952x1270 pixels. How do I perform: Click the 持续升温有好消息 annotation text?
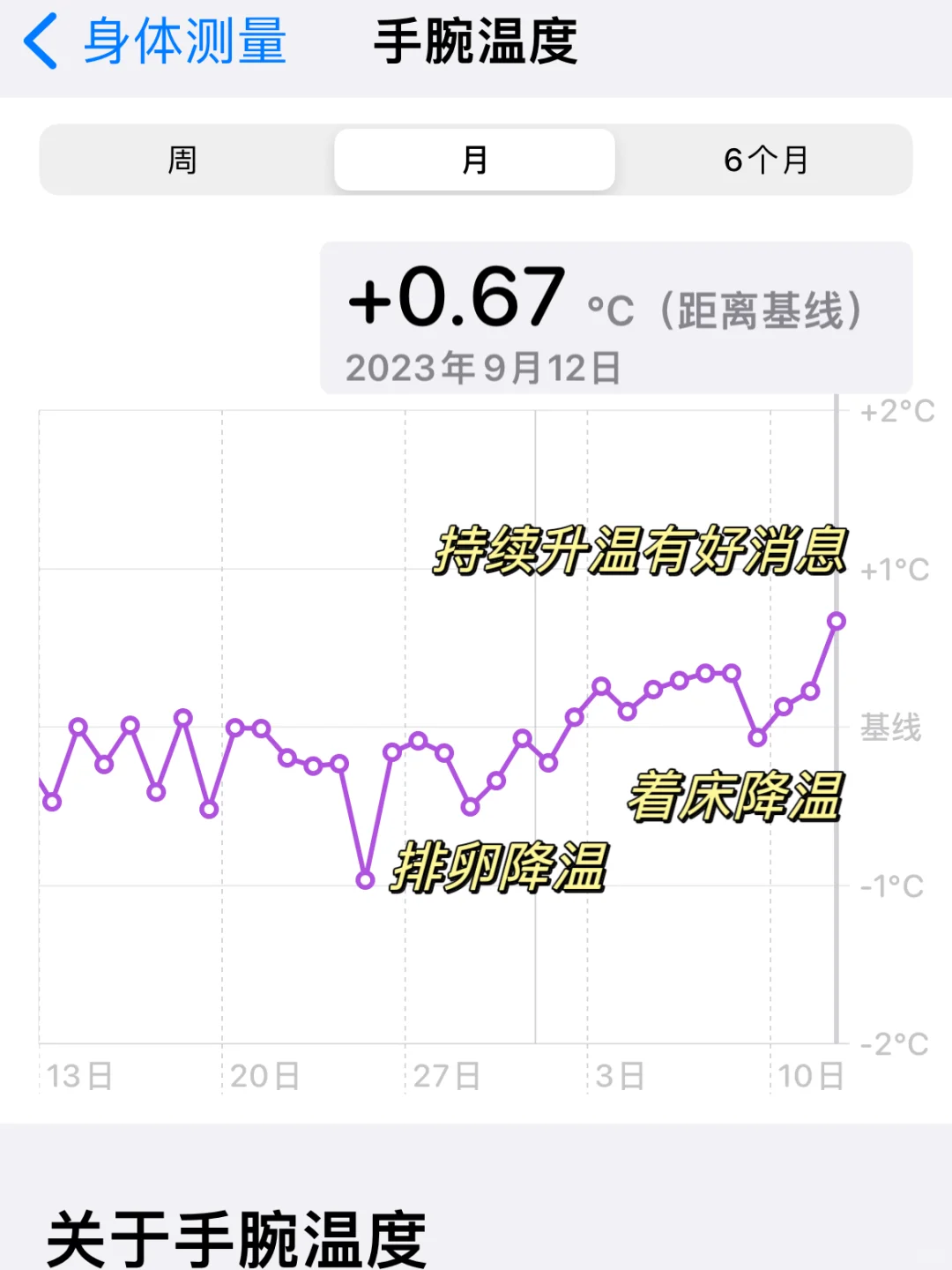coord(639,547)
